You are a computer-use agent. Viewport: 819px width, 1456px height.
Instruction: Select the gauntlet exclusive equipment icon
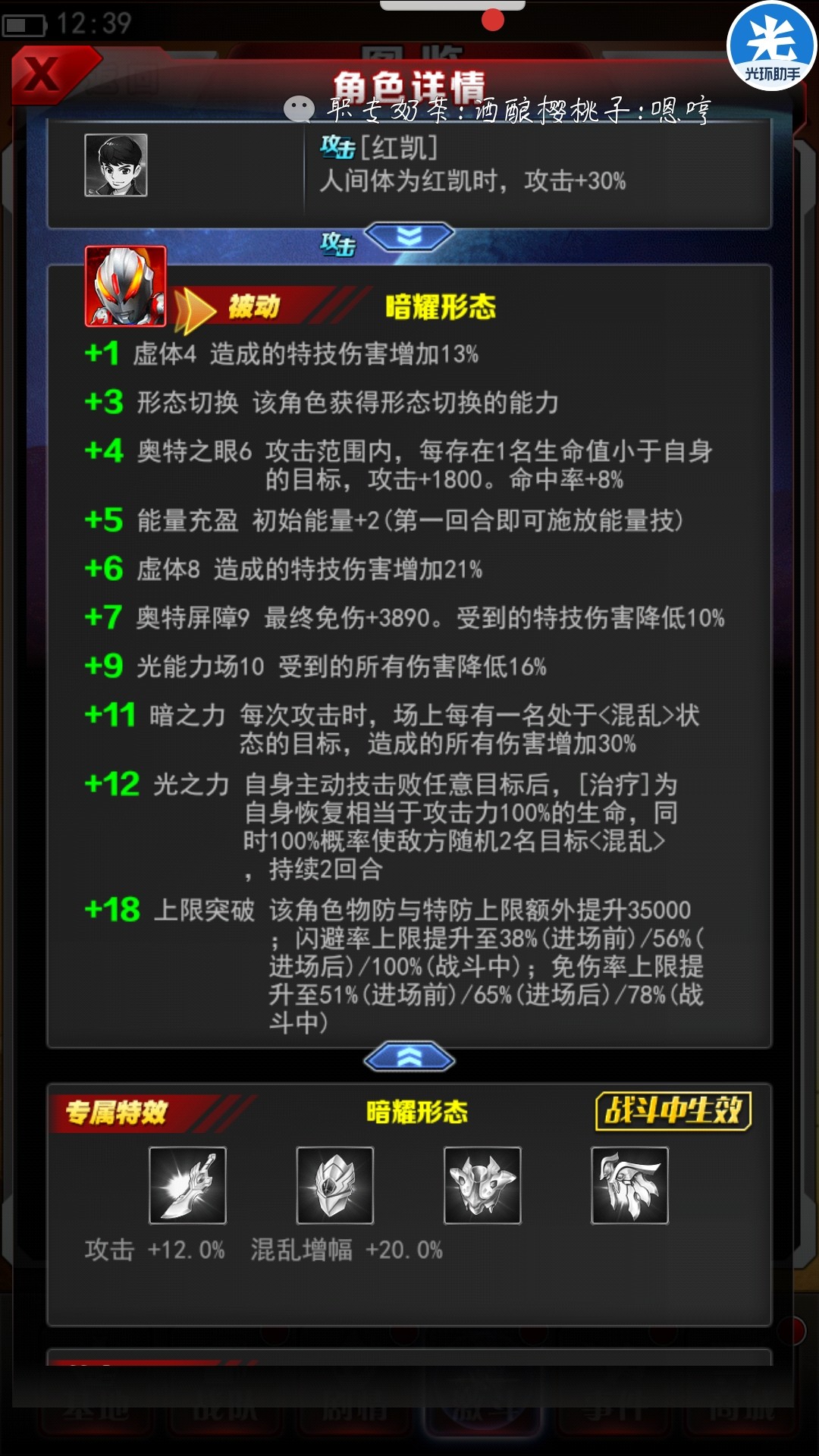click(629, 1185)
